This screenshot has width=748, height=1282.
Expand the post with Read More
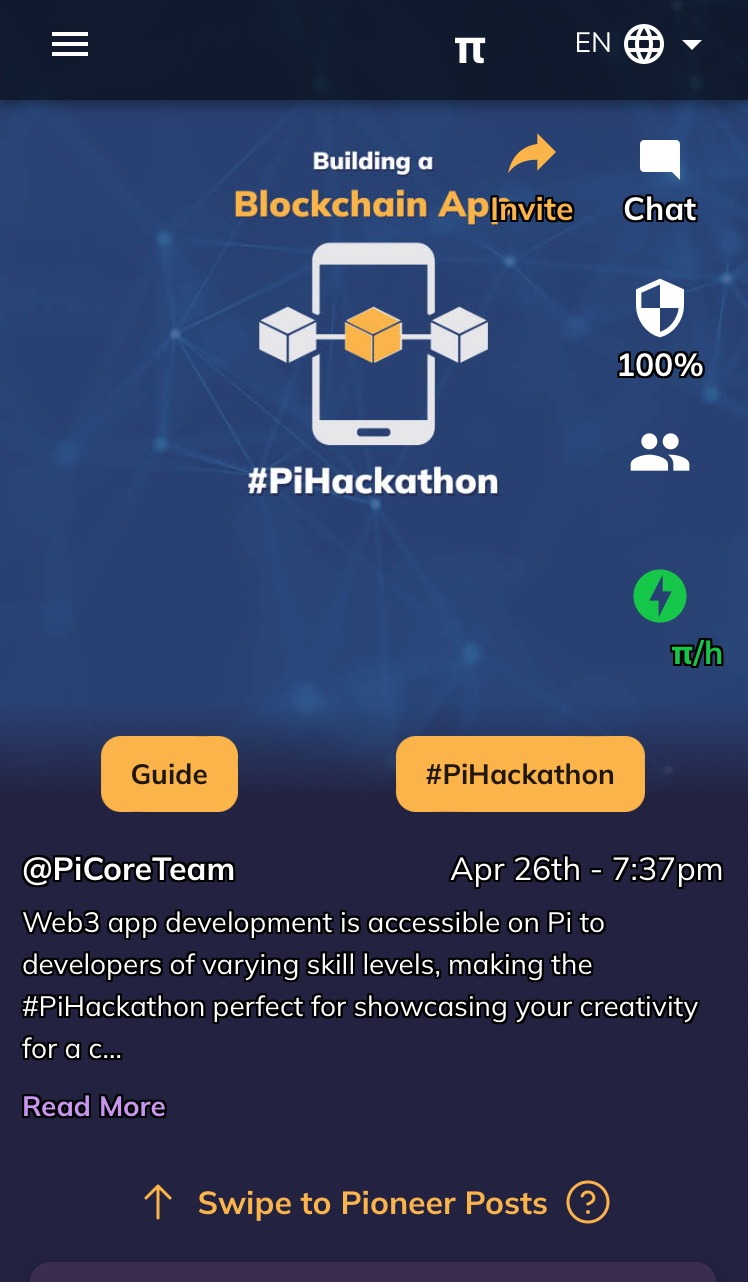coord(94,1106)
